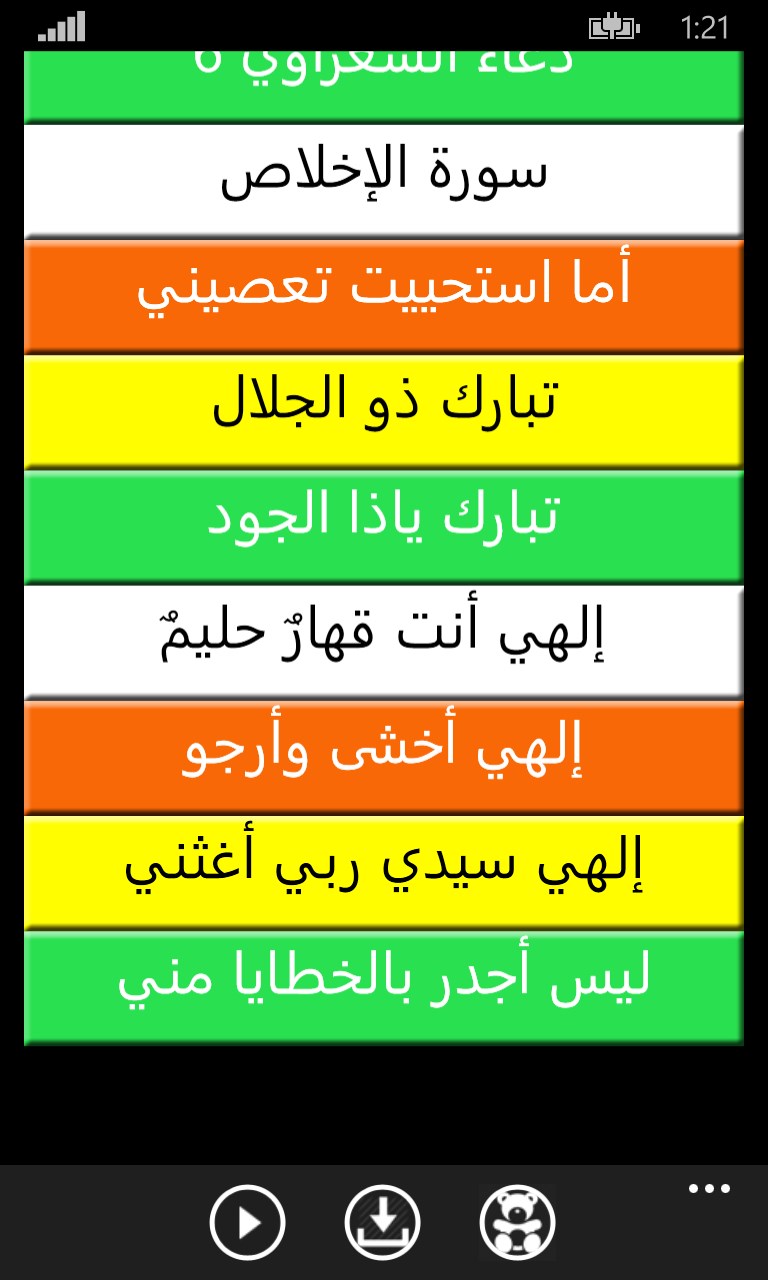Open the partially visible دعاء الشعراوي item
This screenshot has width=768, height=1280.
pos(384,86)
